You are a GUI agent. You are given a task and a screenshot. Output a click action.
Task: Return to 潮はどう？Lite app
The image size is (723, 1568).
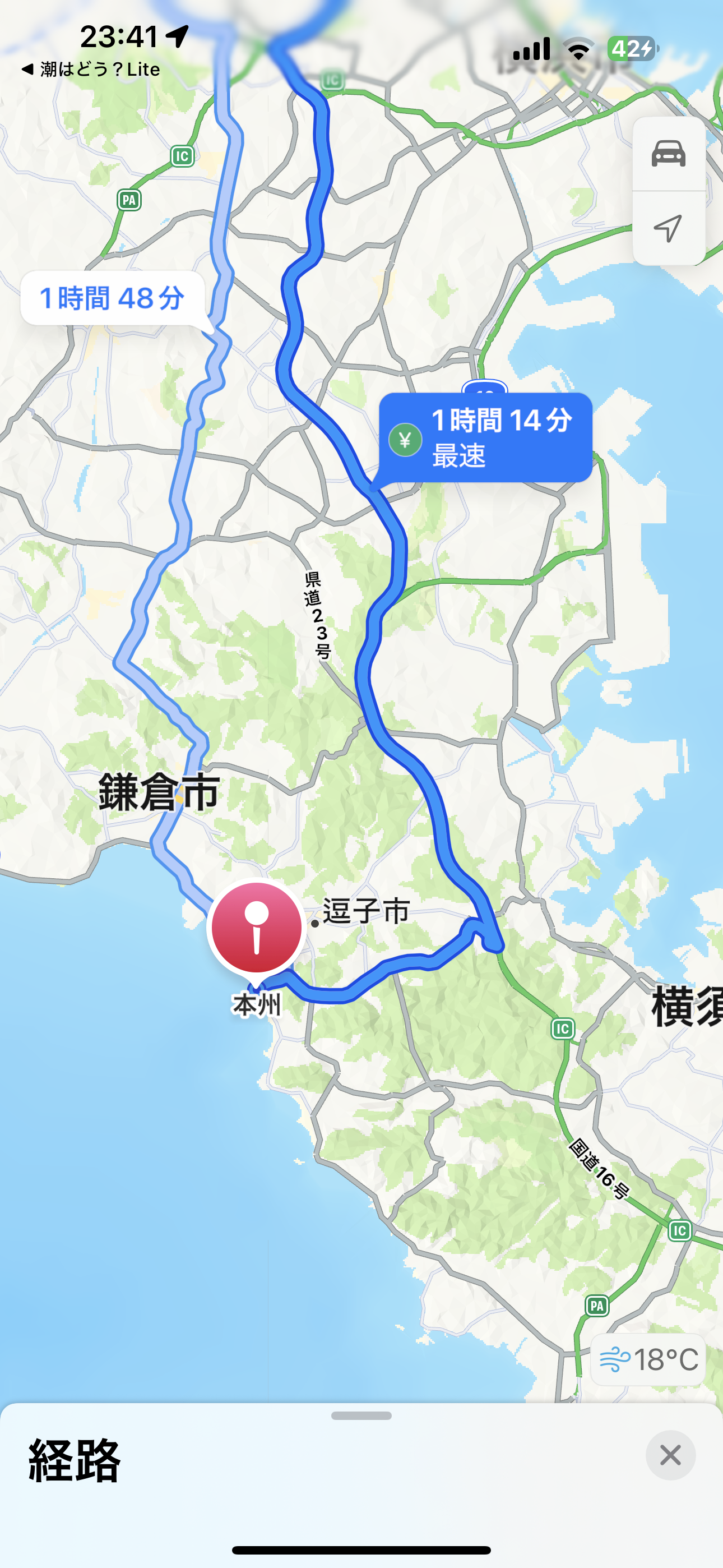point(91,70)
